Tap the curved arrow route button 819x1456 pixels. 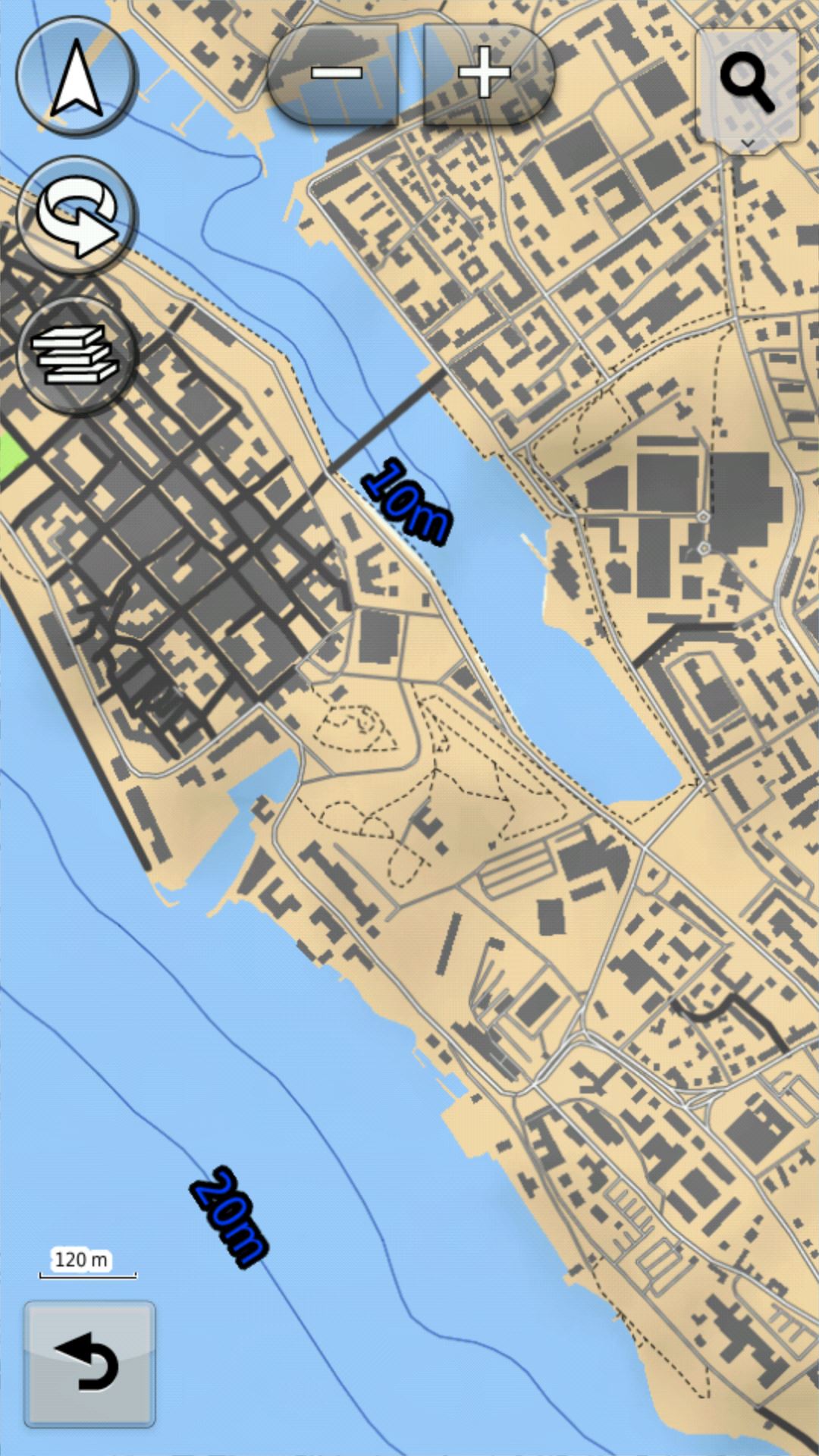(76, 217)
